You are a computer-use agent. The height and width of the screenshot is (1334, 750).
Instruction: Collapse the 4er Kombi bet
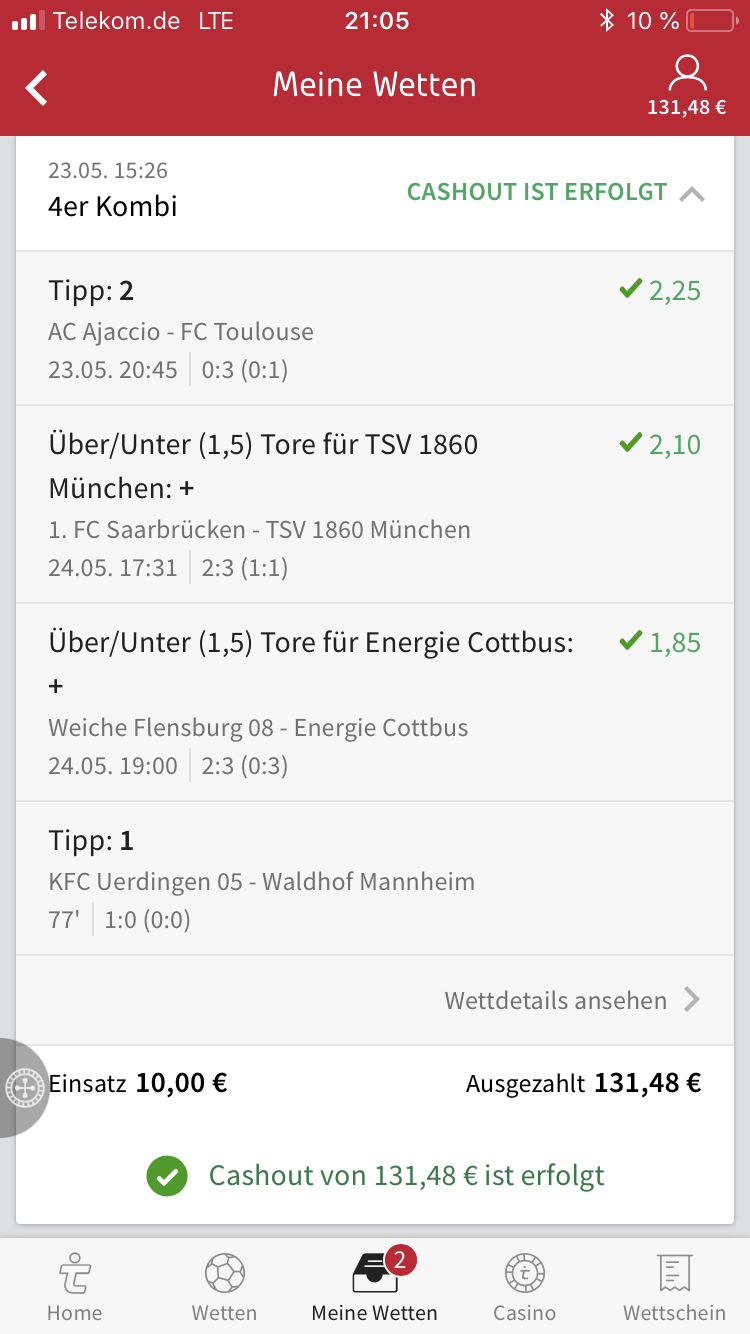691,194
